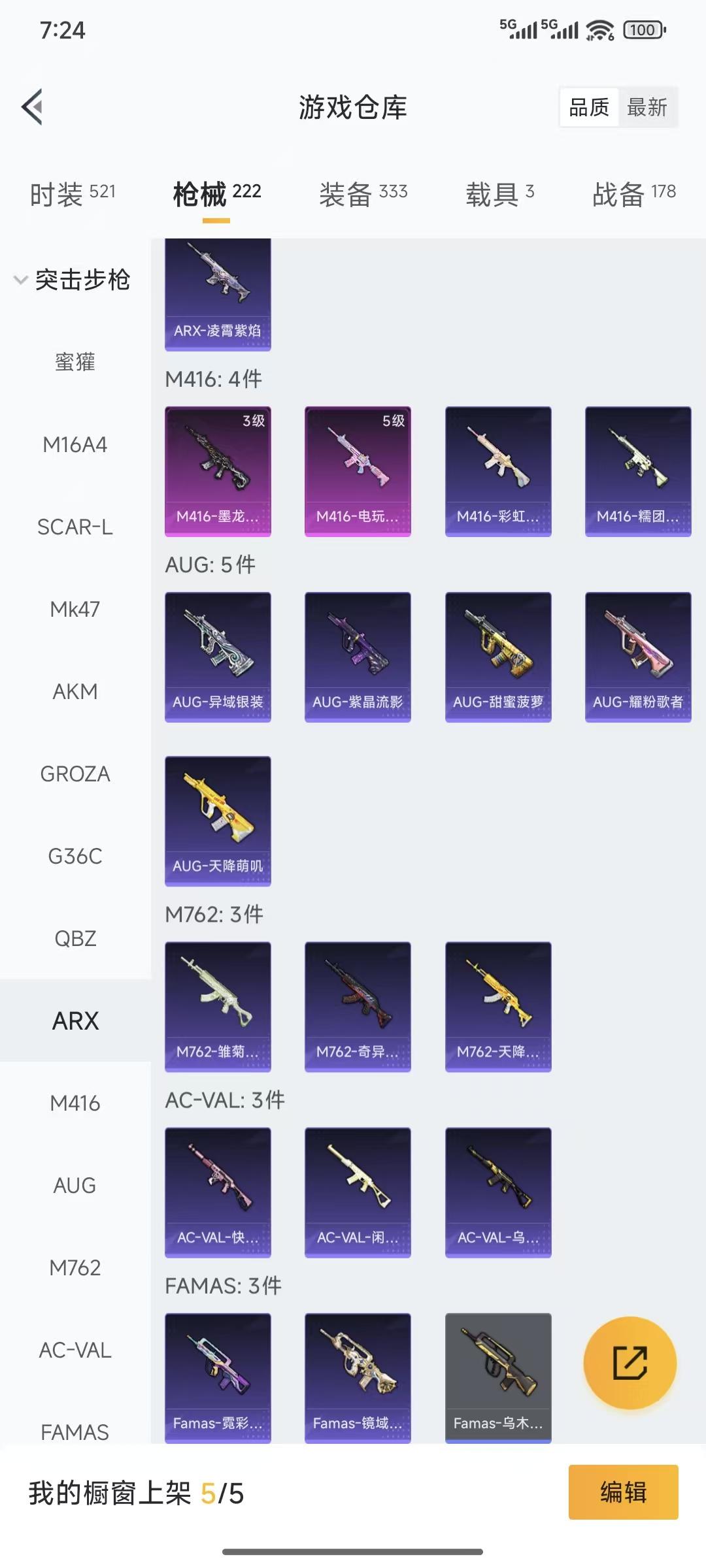Open the 载具 tab
The image size is (706, 1568).
[499, 194]
